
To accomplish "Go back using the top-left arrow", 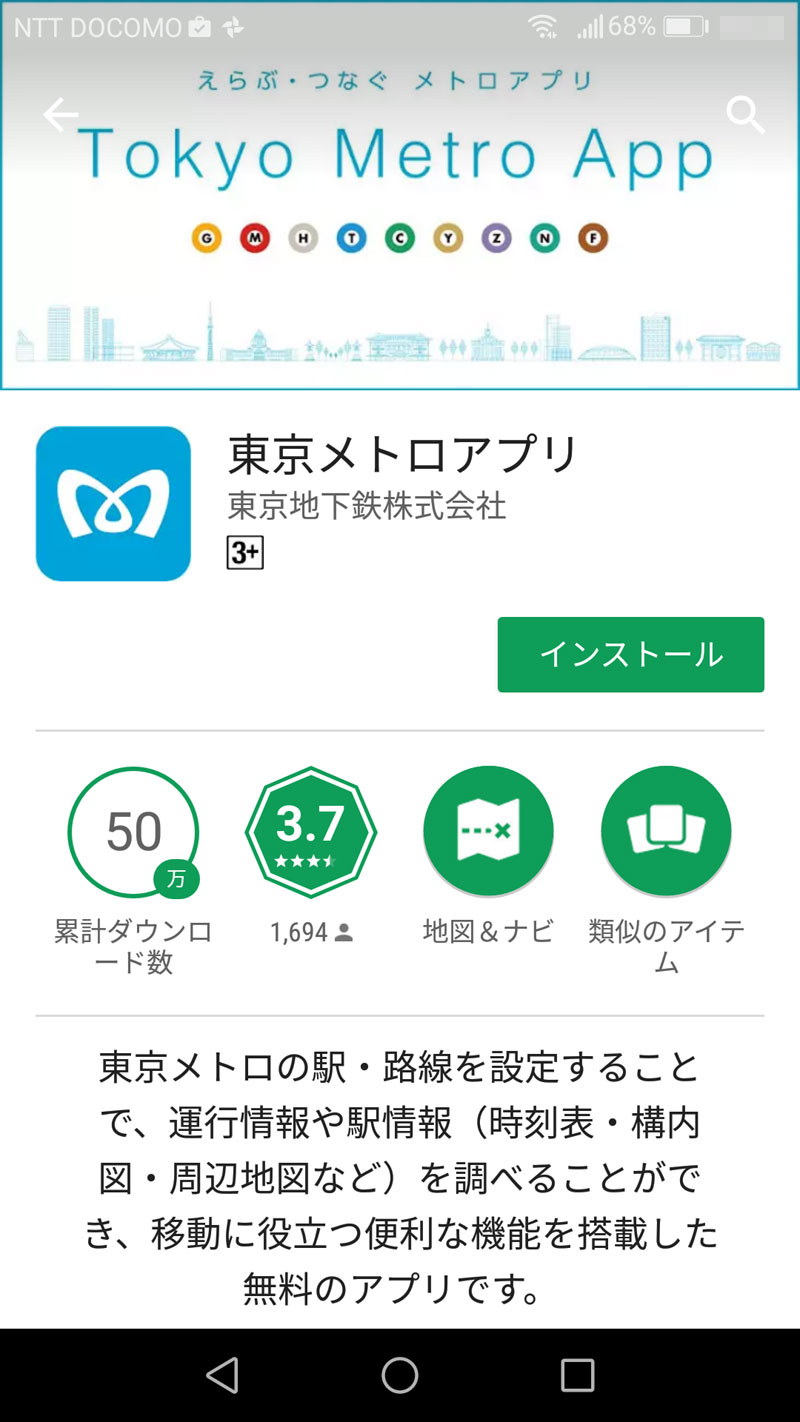I will pyautogui.click(x=60, y=116).
